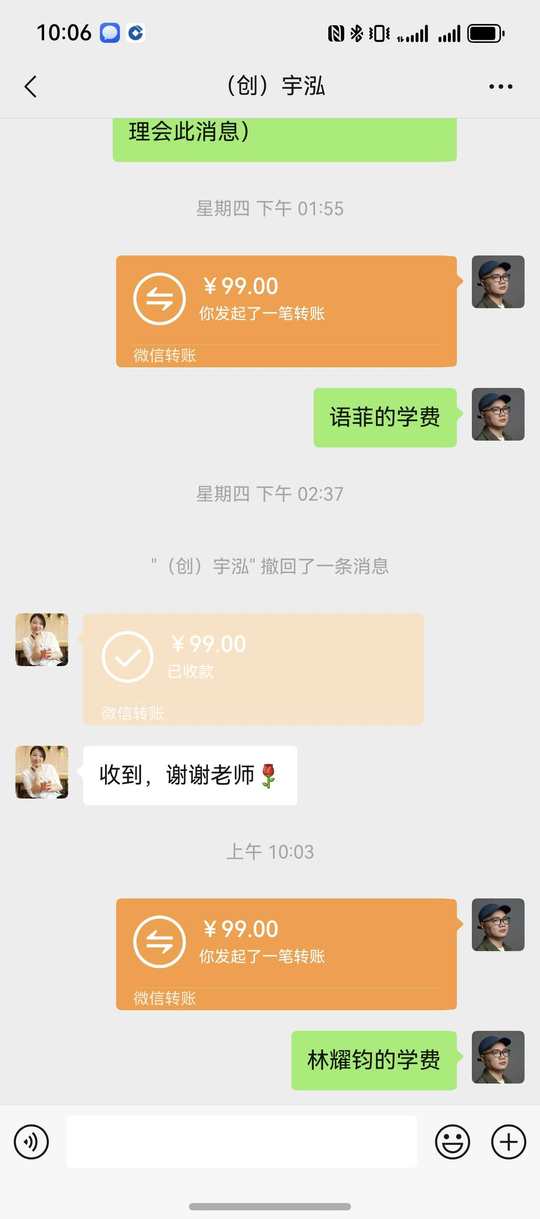Open the three-dot chat info menu

(x=501, y=87)
